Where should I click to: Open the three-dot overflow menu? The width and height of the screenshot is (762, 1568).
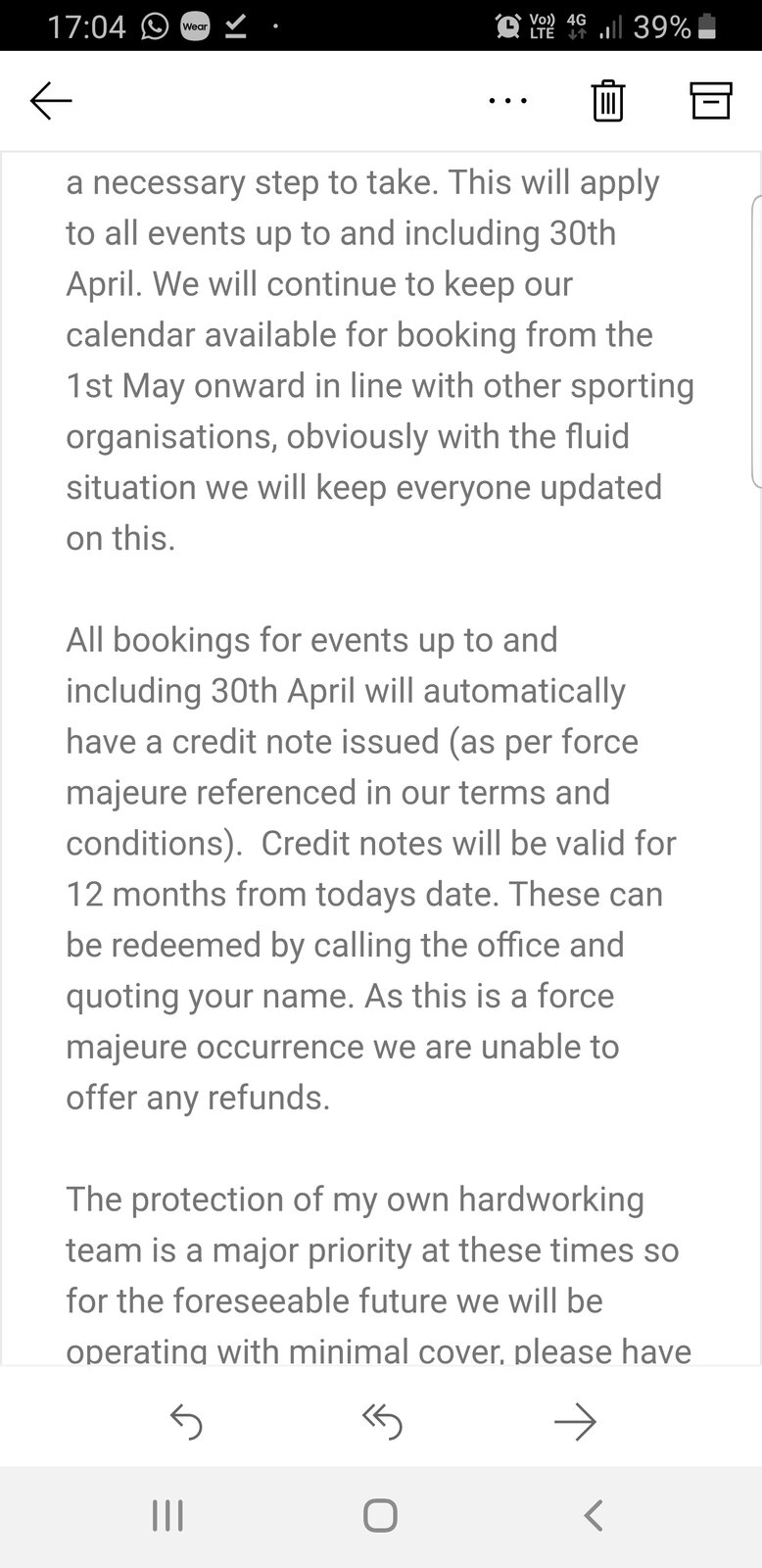(507, 100)
